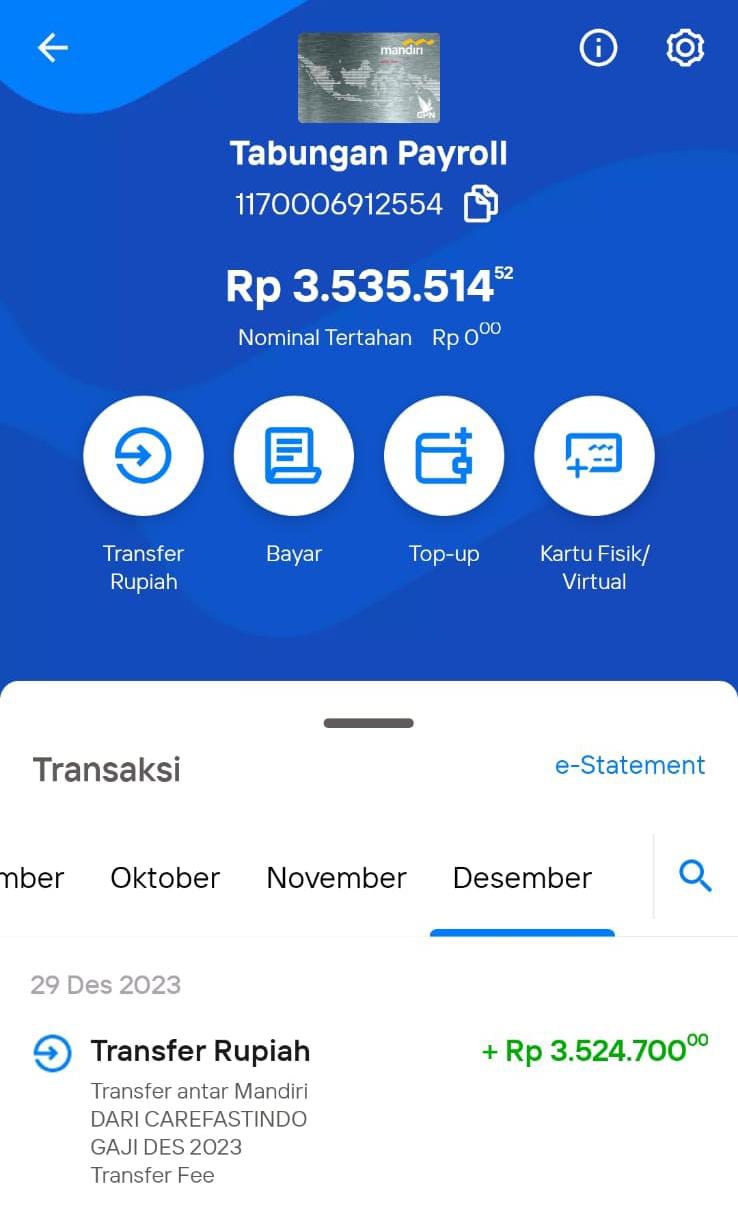738x1230 pixels.
Task: Copy the account number 1170006912554
Action: (481, 205)
